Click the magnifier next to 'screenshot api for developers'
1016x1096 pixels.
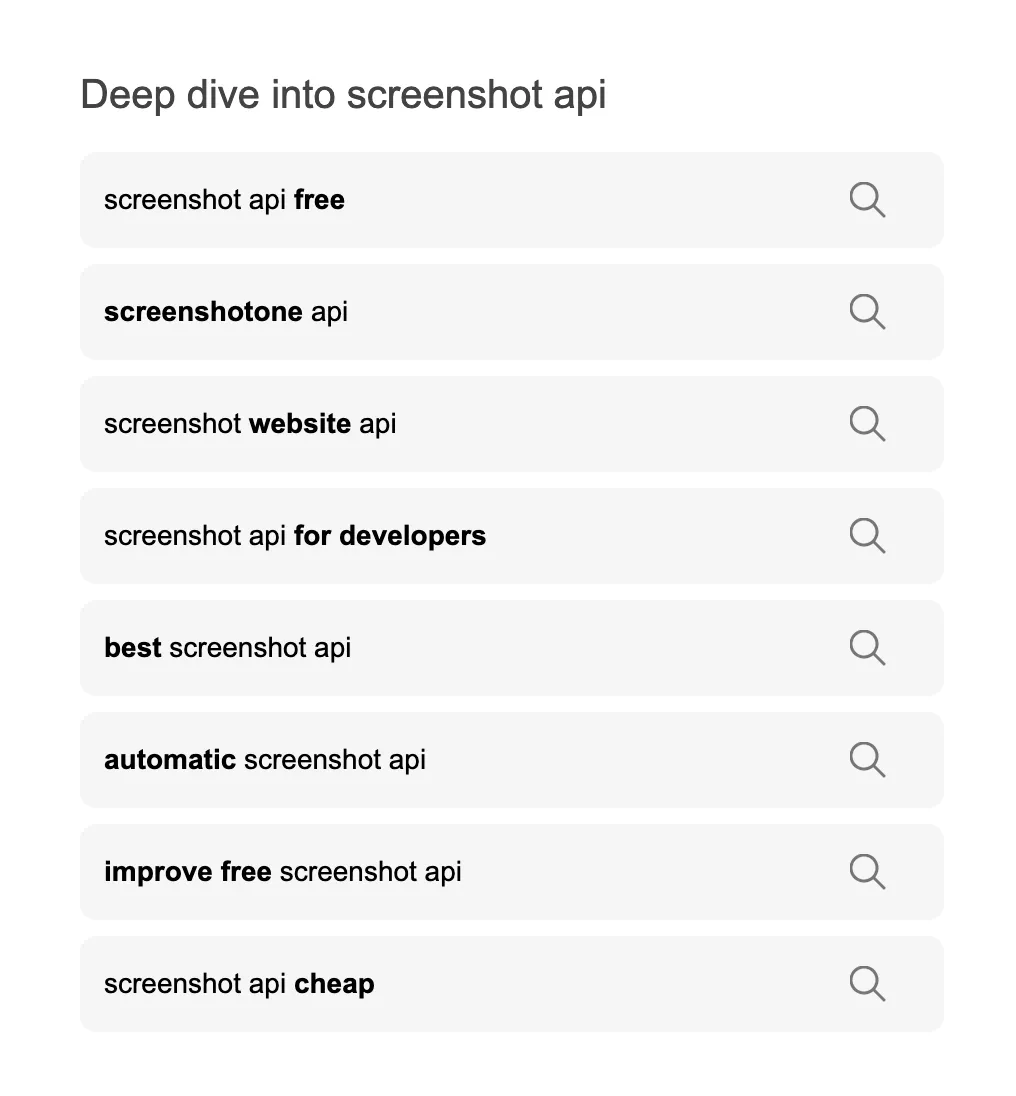(x=867, y=536)
